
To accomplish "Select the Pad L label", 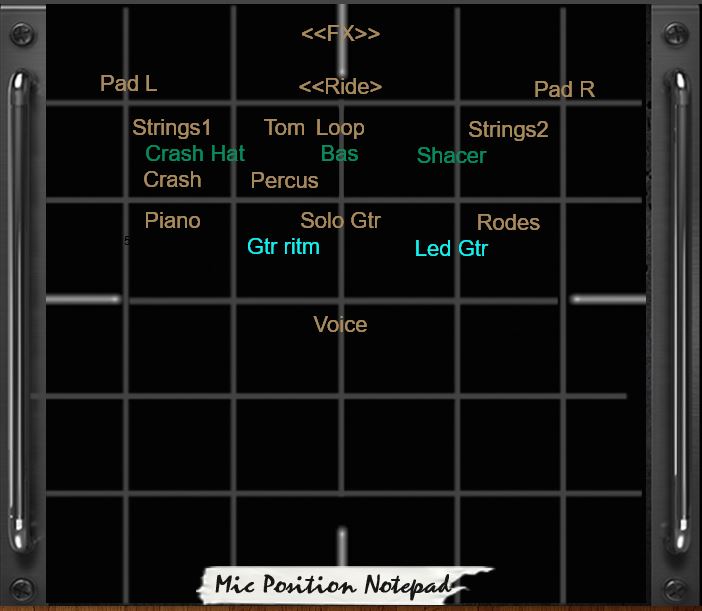I will (128, 84).
